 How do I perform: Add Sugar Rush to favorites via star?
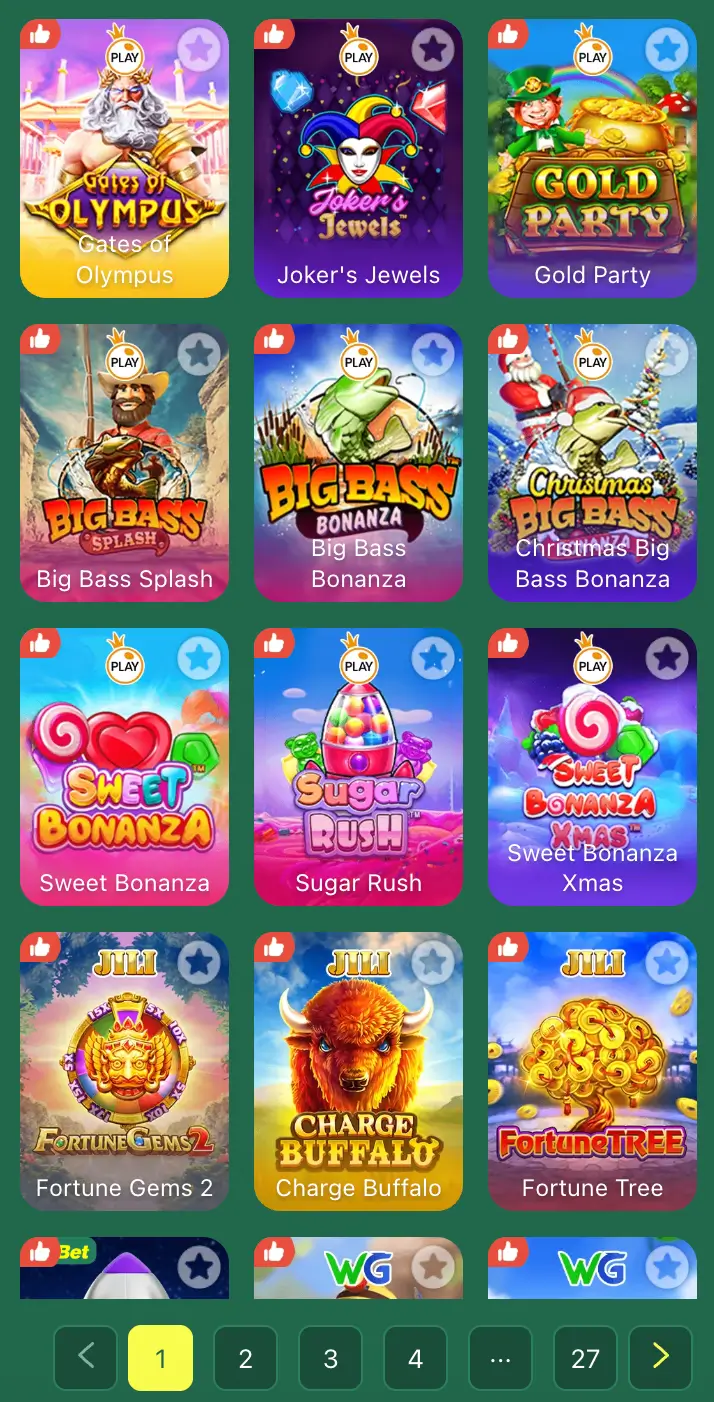pyautogui.click(x=432, y=657)
